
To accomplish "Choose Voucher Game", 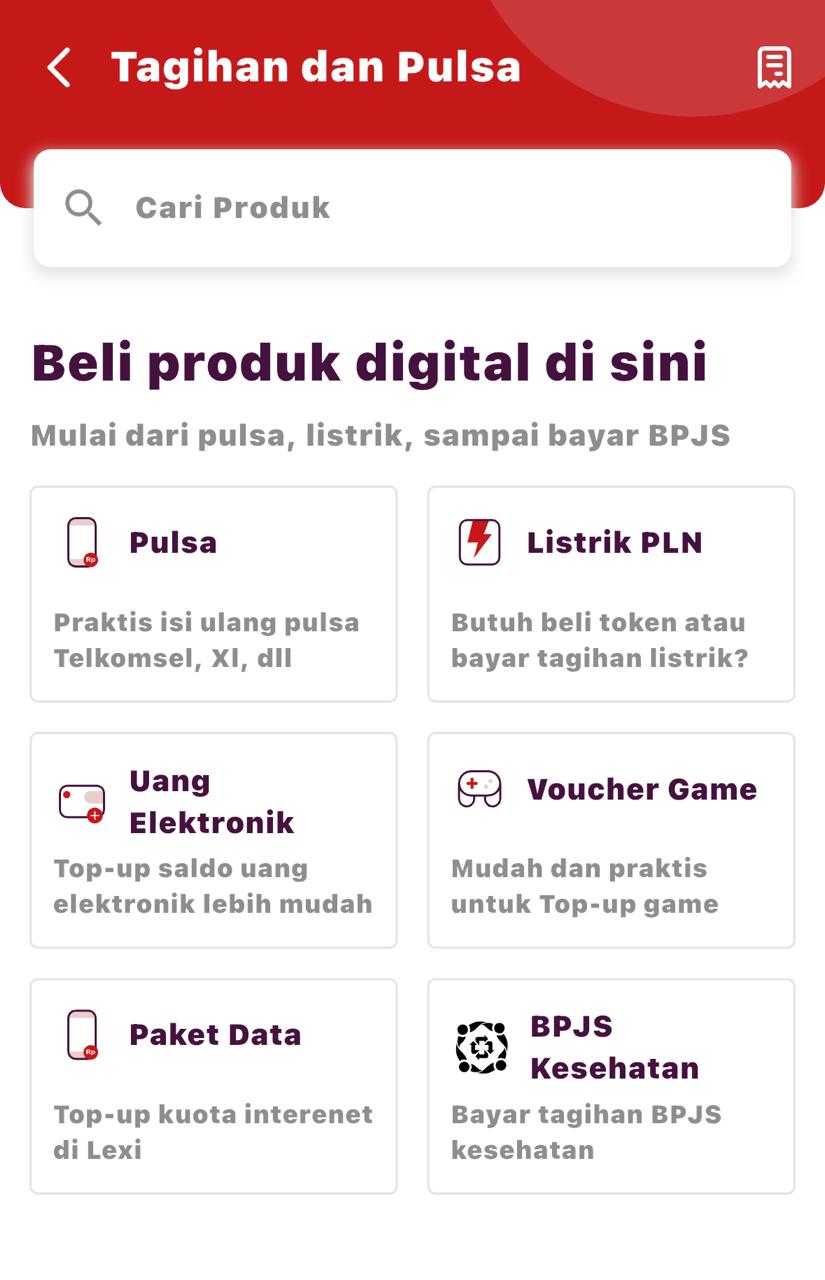I will (611, 840).
